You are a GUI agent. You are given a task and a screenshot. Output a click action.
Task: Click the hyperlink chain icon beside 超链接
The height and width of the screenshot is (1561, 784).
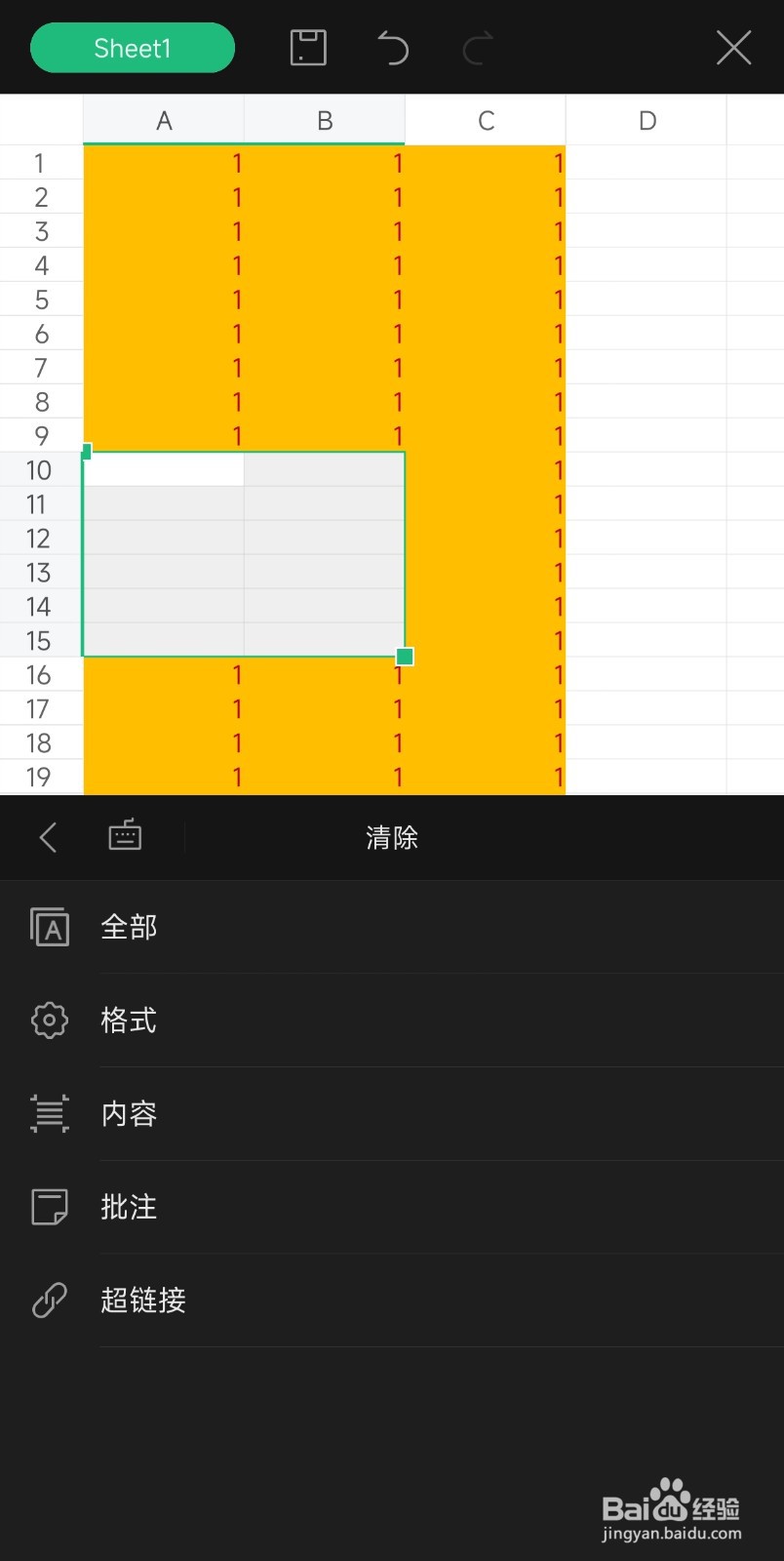49,1299
